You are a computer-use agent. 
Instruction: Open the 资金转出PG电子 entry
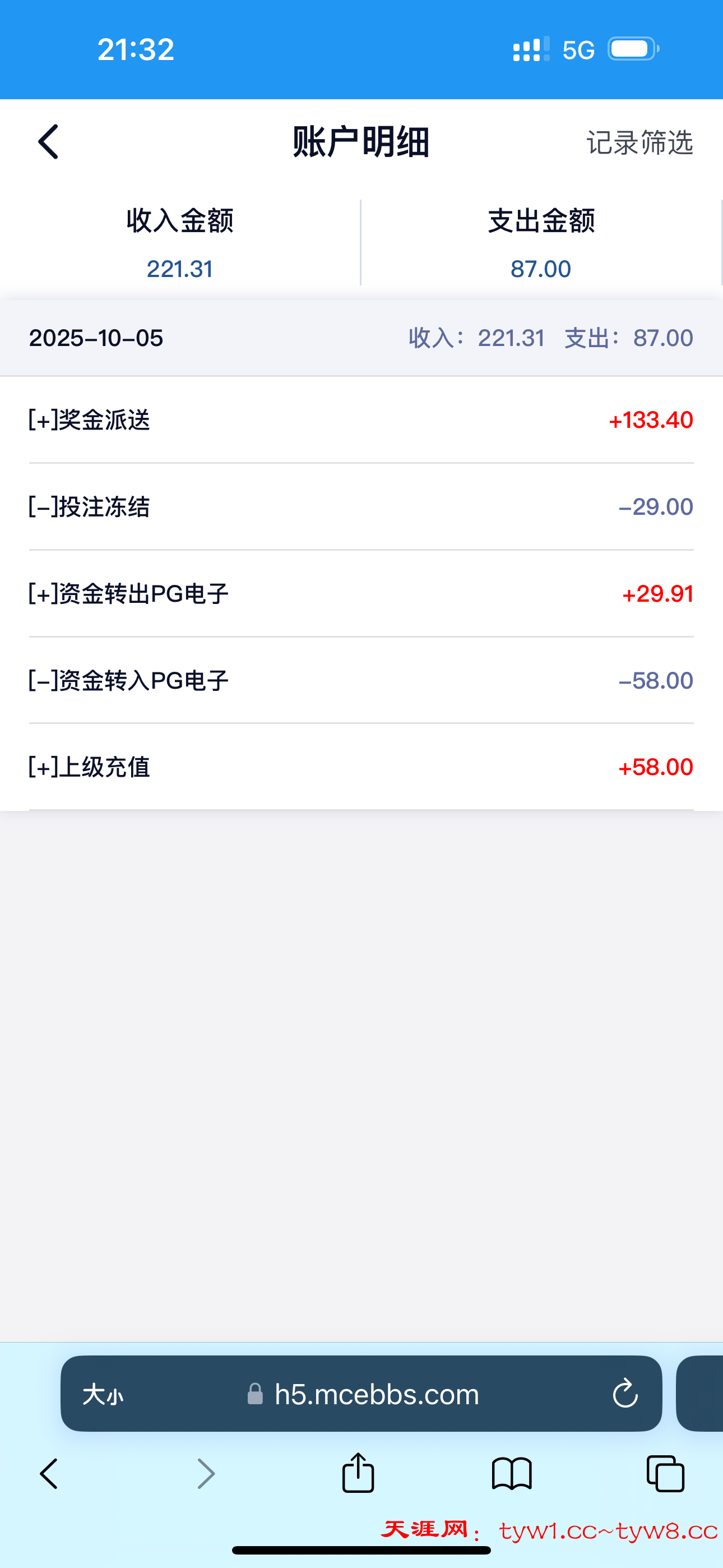pos(361,593)
